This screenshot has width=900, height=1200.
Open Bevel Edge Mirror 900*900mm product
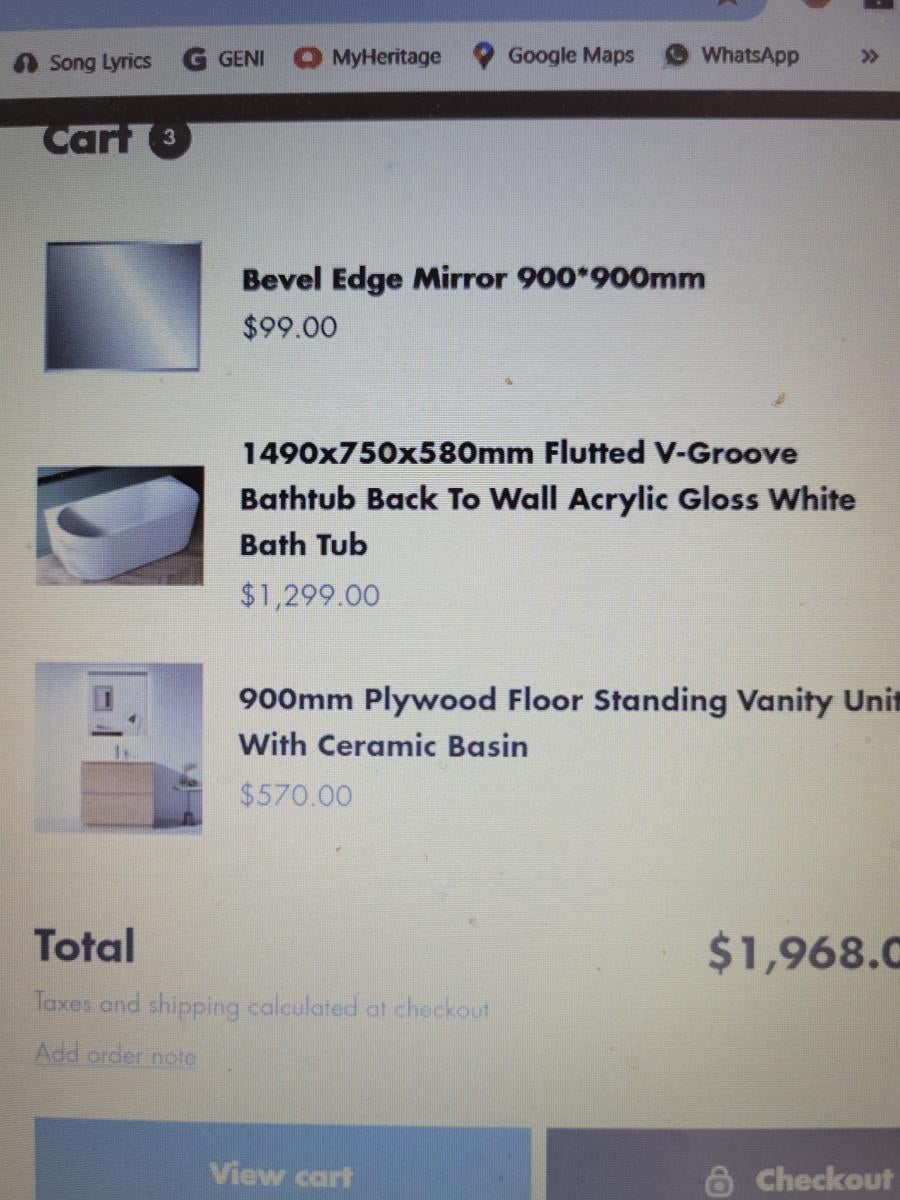(473, 279)
